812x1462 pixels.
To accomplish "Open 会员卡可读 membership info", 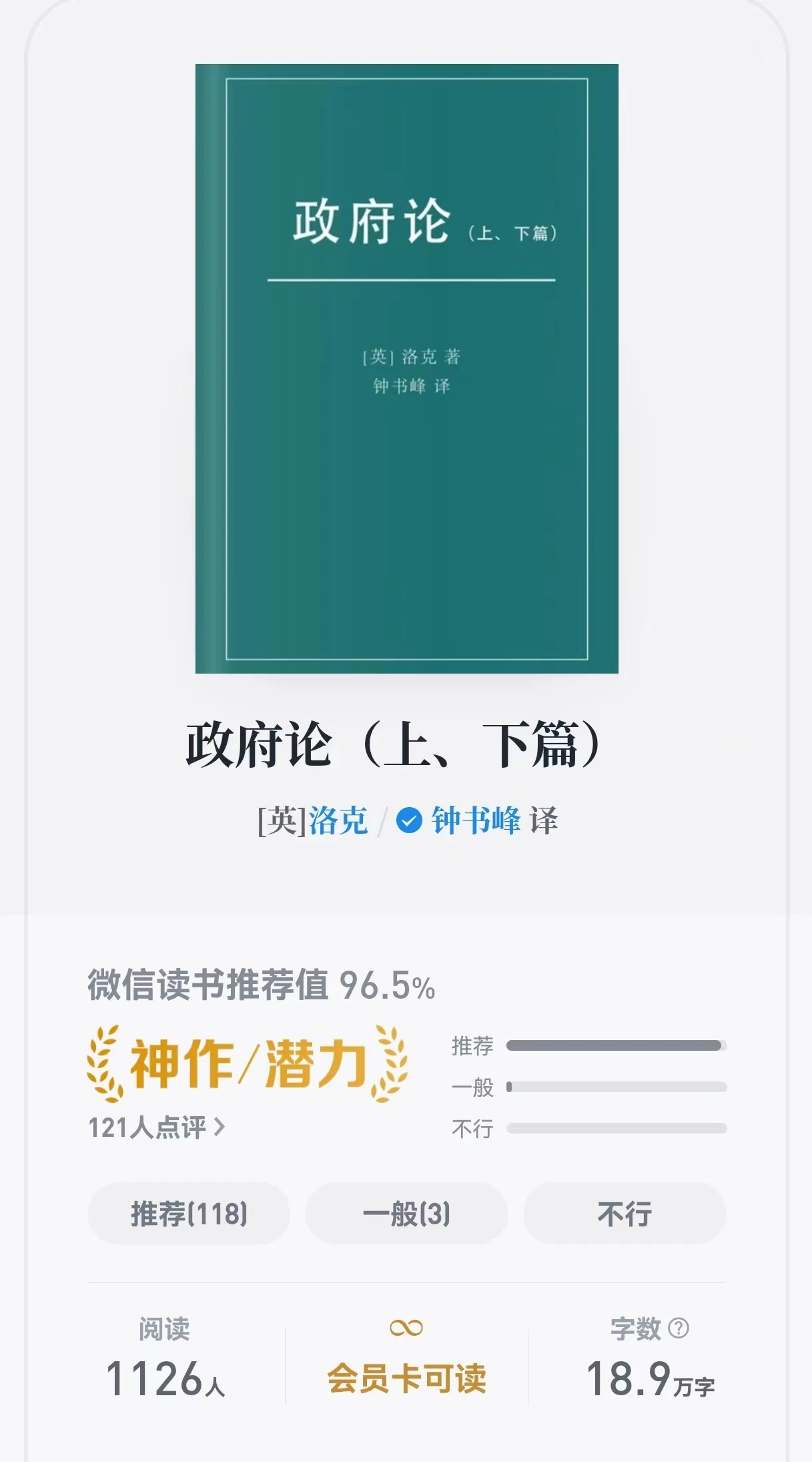I will click(406, 1378).
